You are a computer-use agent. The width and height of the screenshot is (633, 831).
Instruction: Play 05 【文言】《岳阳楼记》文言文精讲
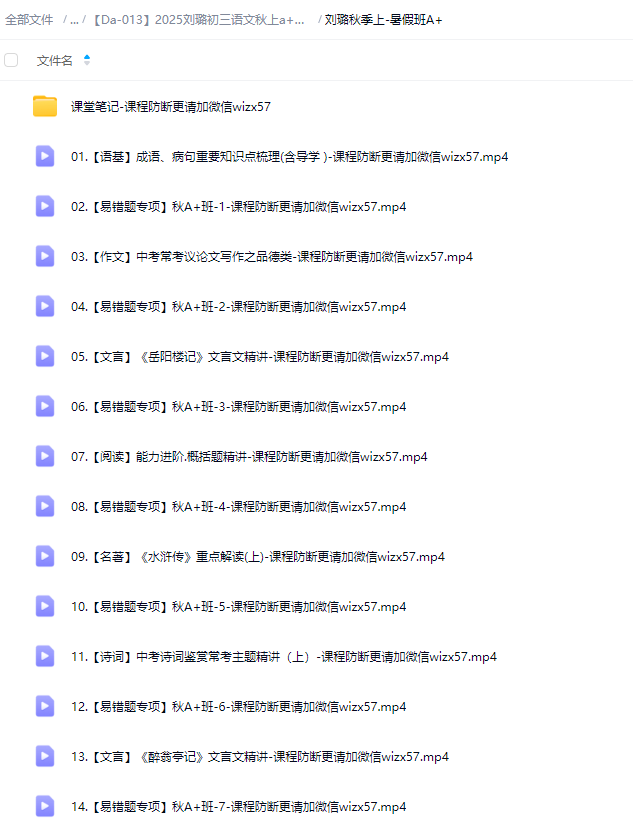(x=259, y=357)
